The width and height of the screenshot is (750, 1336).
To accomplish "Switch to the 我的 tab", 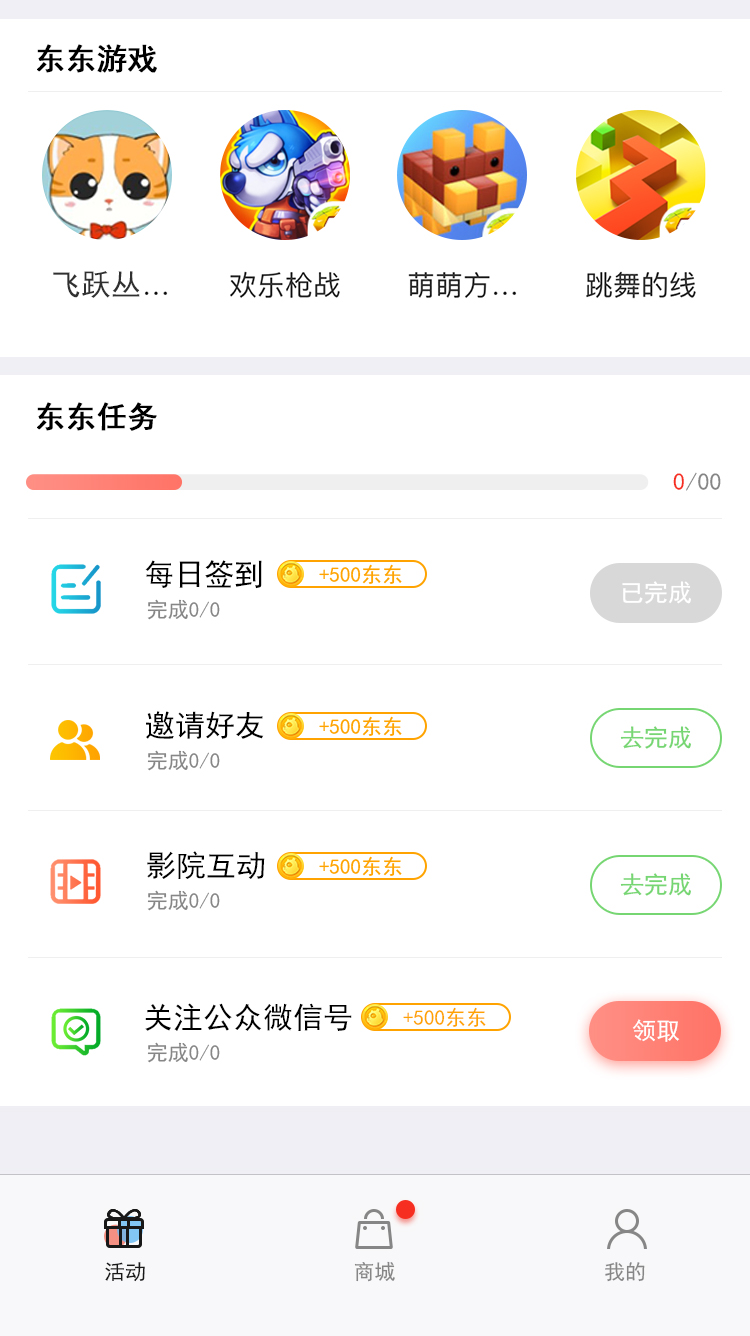I will pos(624,1245).
